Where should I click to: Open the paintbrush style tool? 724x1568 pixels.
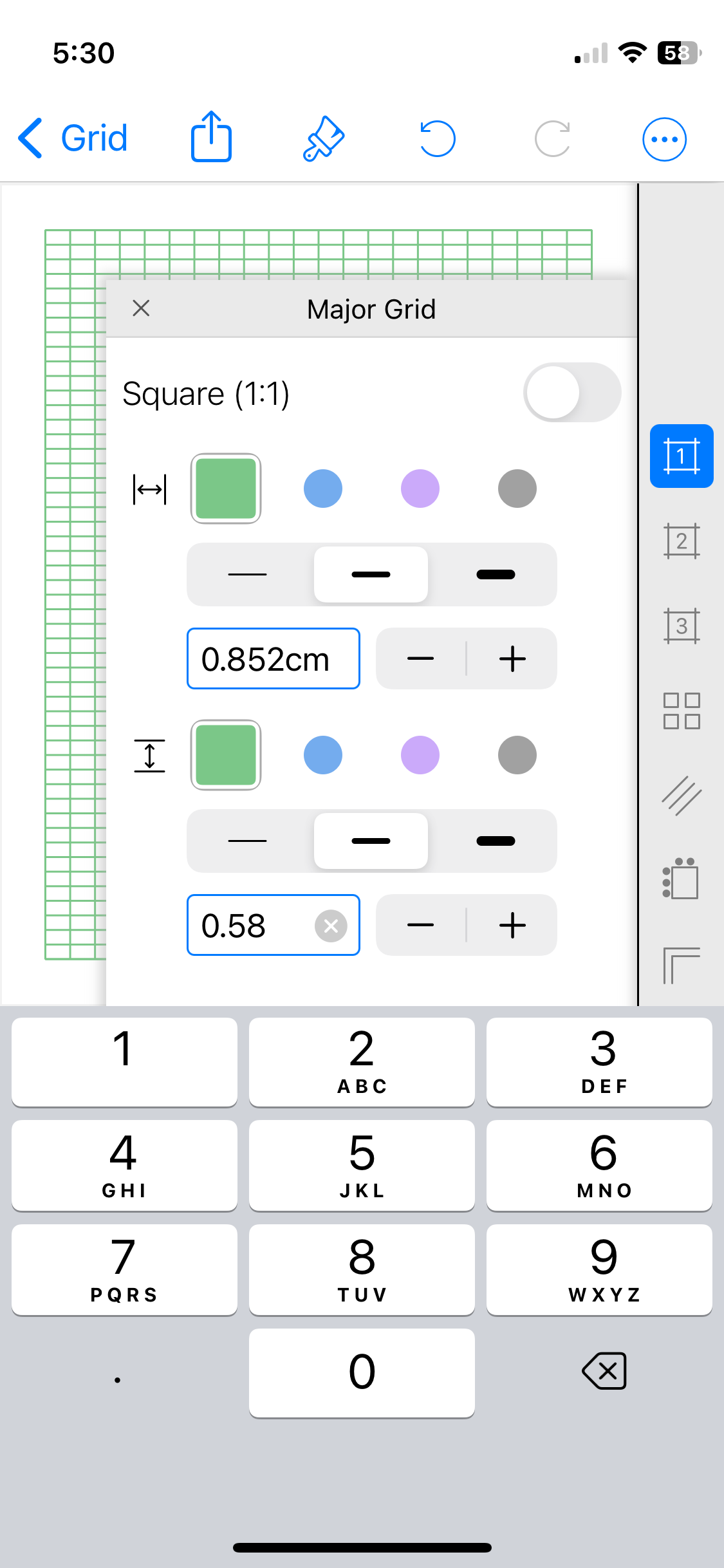click(324, 138)
